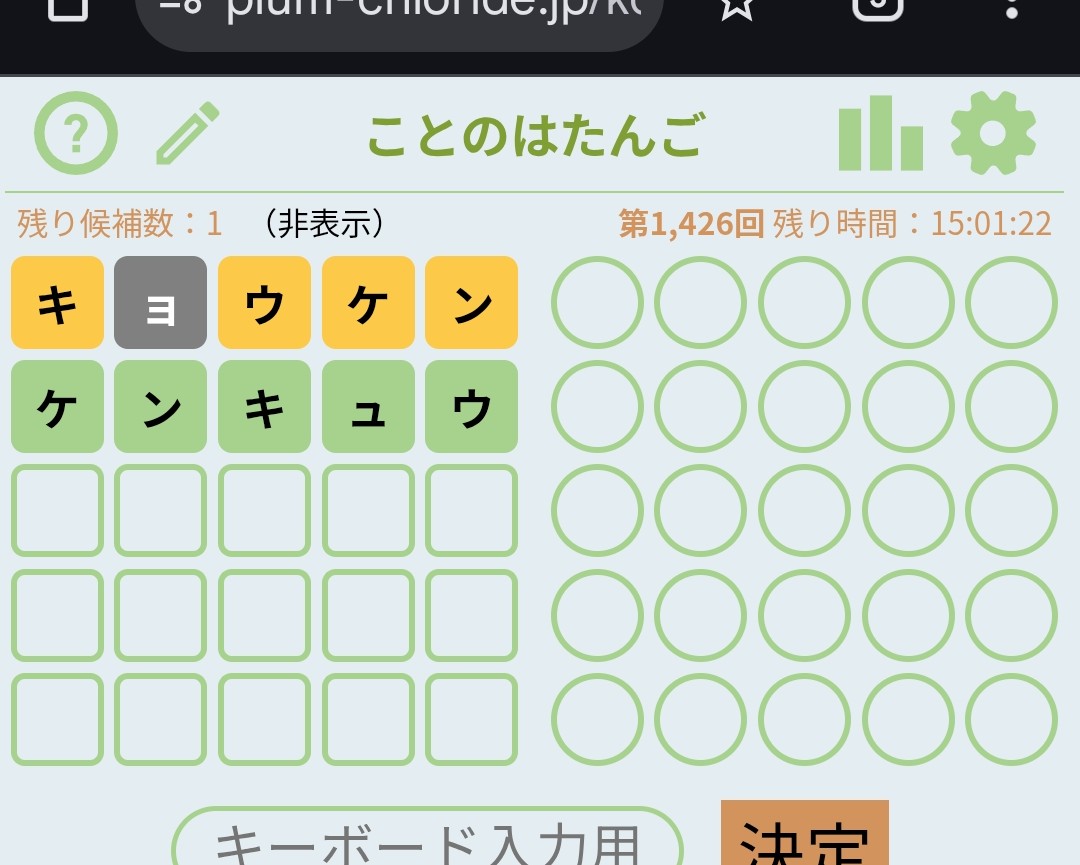
Task: Toggle the 非表示 candidates display
Action: coord(324,224)
